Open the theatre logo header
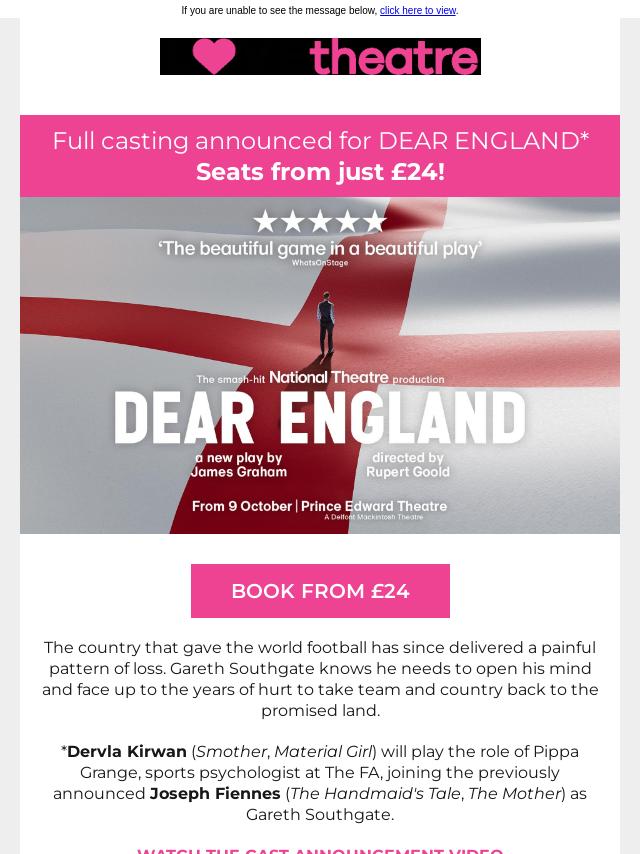The image size is (640, 854). (320, 57)
